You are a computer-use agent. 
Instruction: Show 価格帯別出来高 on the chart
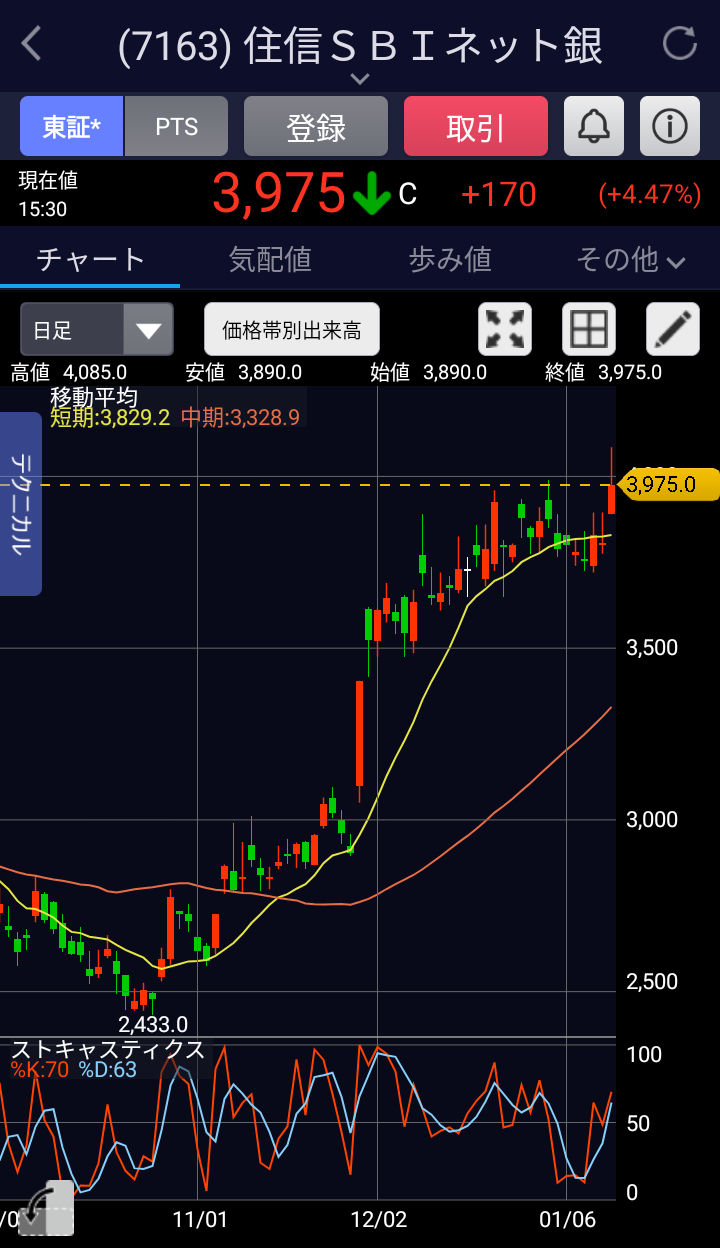pos(292,330)
